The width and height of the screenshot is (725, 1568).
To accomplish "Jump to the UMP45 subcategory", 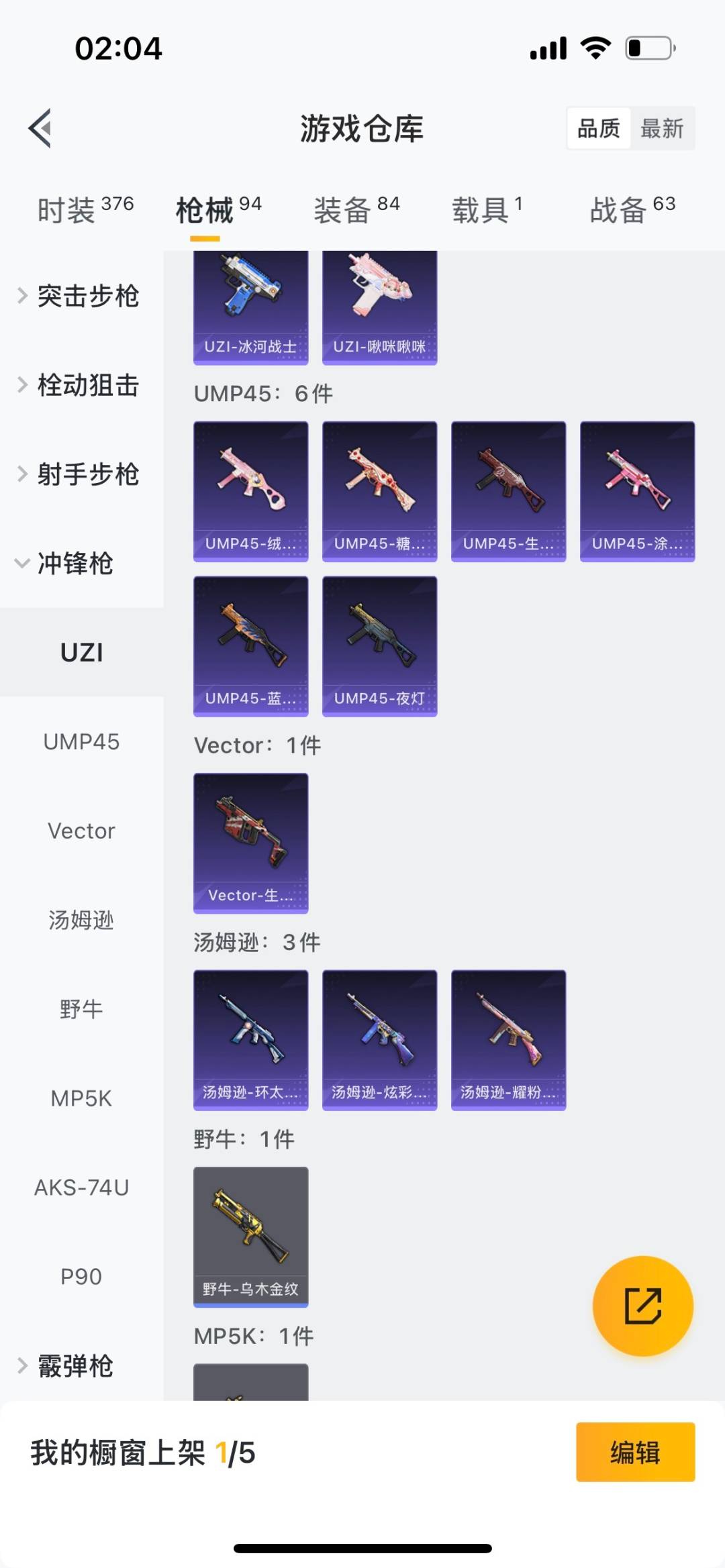I will pos(81,741).
